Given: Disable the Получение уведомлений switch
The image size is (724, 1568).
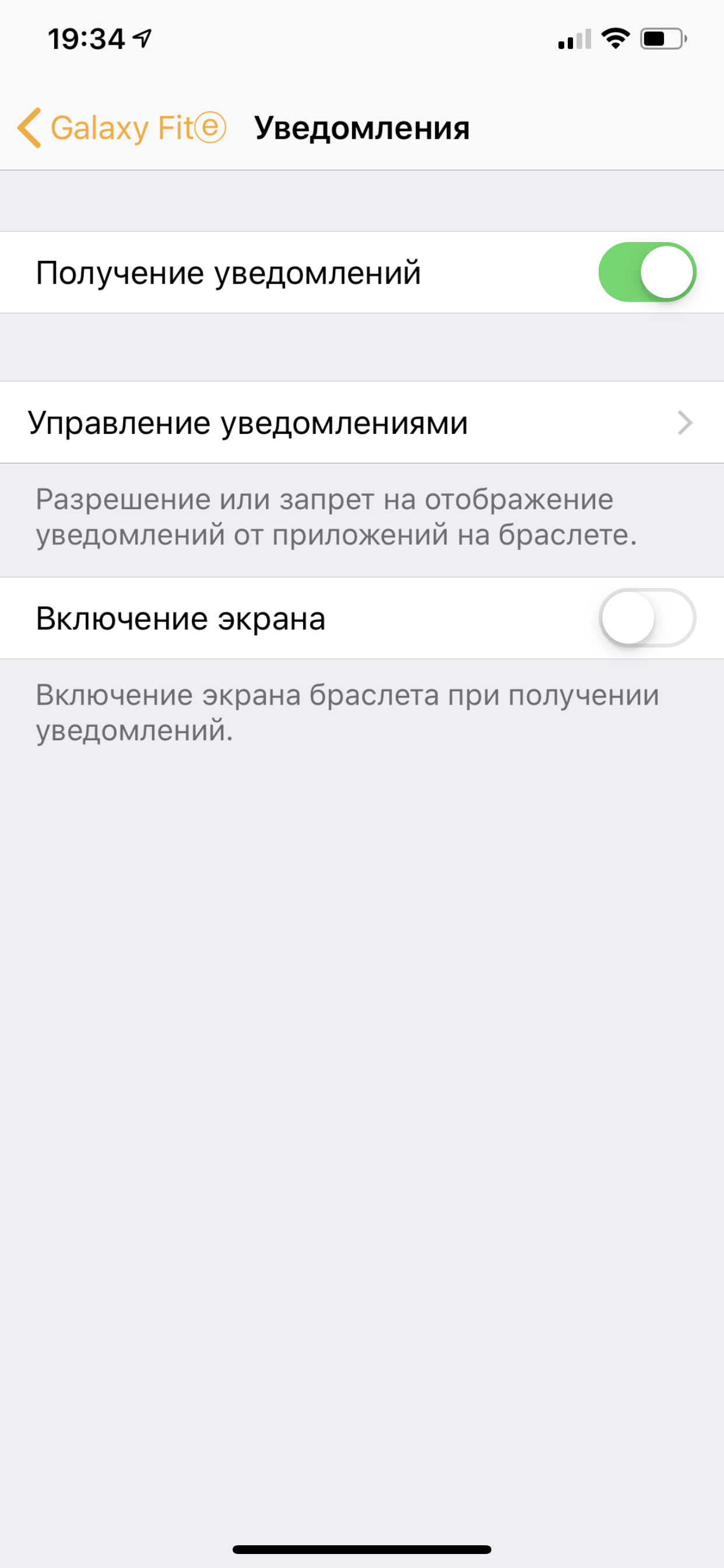Looking at the screenshot, I should point(646,272).
